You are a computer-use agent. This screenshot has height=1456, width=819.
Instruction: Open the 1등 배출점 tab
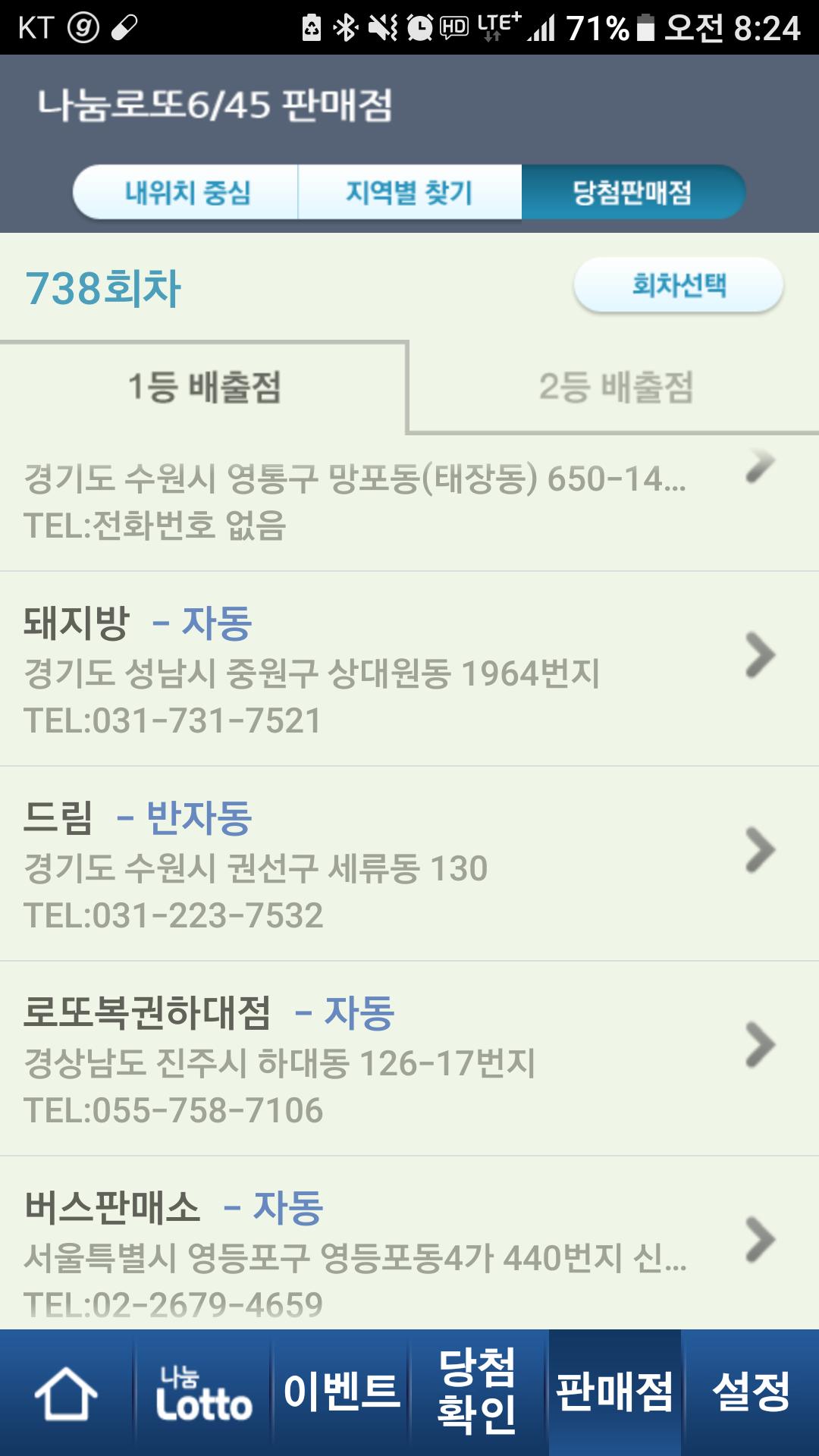(x=203, y=388)
